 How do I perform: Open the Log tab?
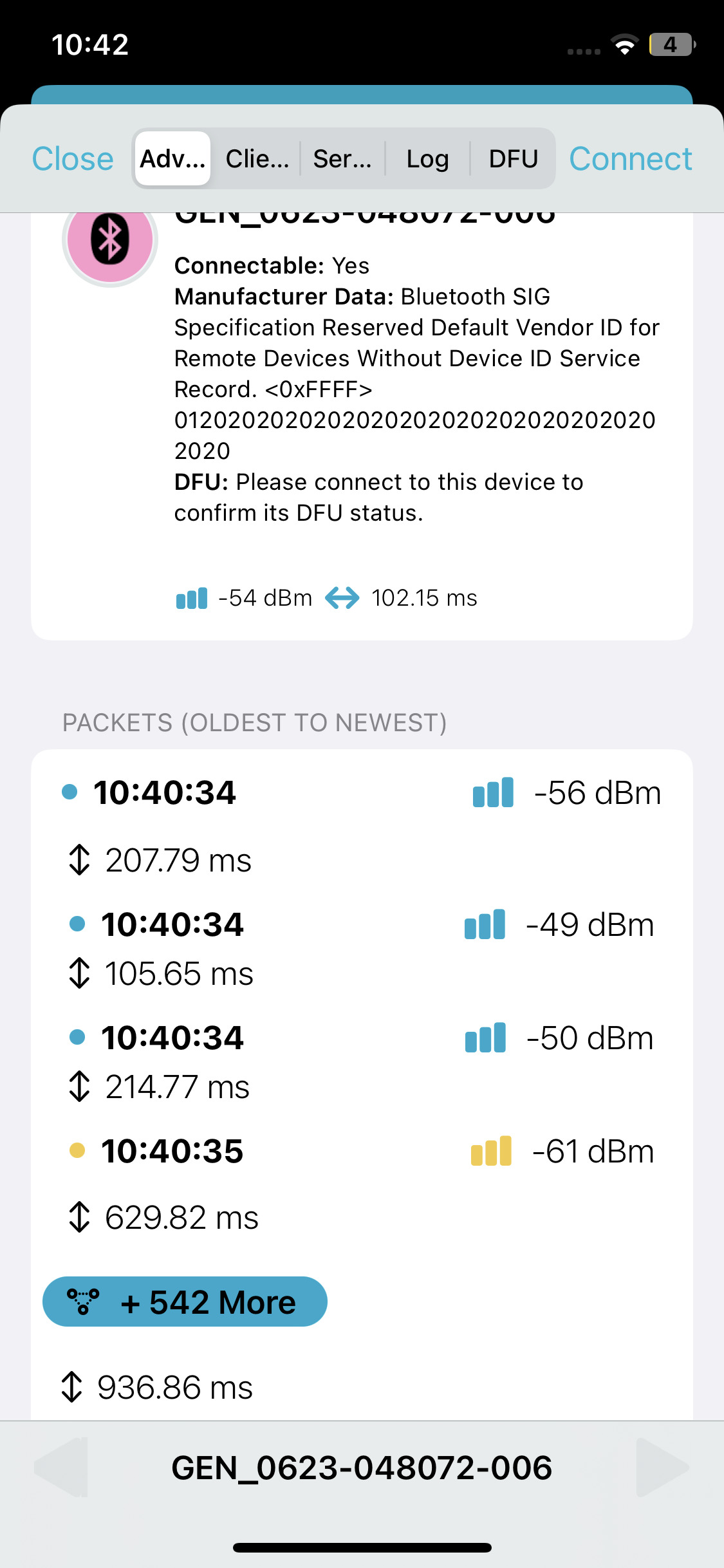coord(427,158)
